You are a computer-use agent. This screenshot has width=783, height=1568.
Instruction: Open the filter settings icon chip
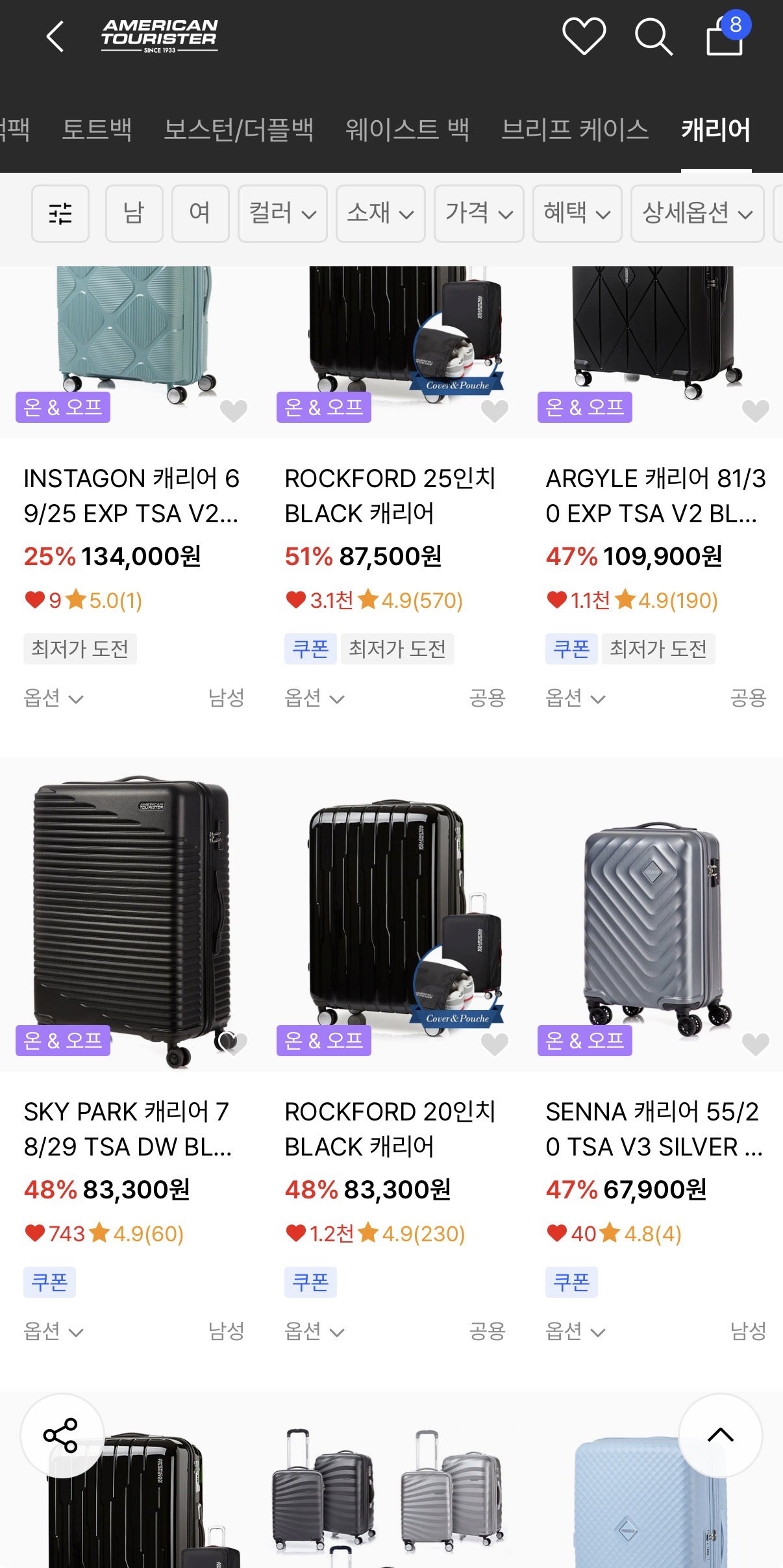60,213
